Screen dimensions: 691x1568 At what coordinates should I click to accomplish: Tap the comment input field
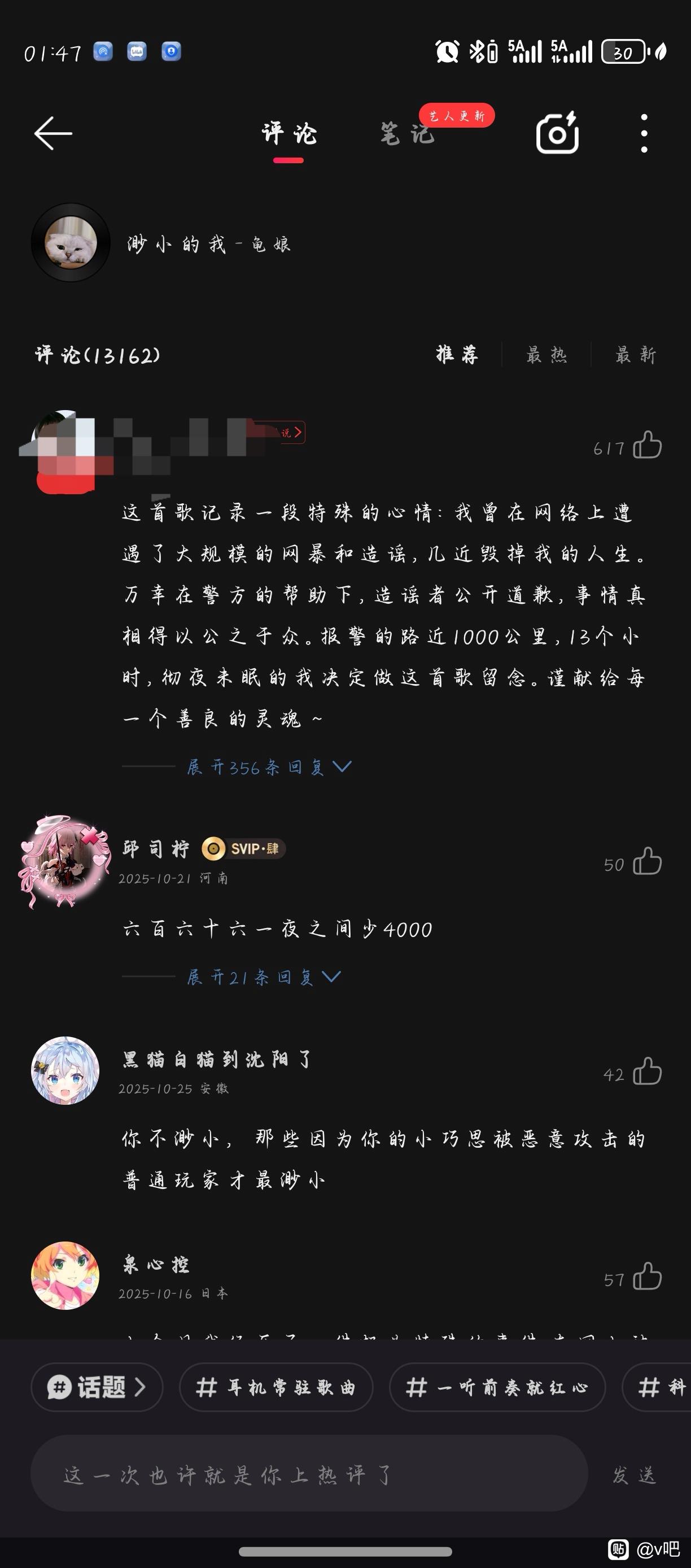point(308,1474)
